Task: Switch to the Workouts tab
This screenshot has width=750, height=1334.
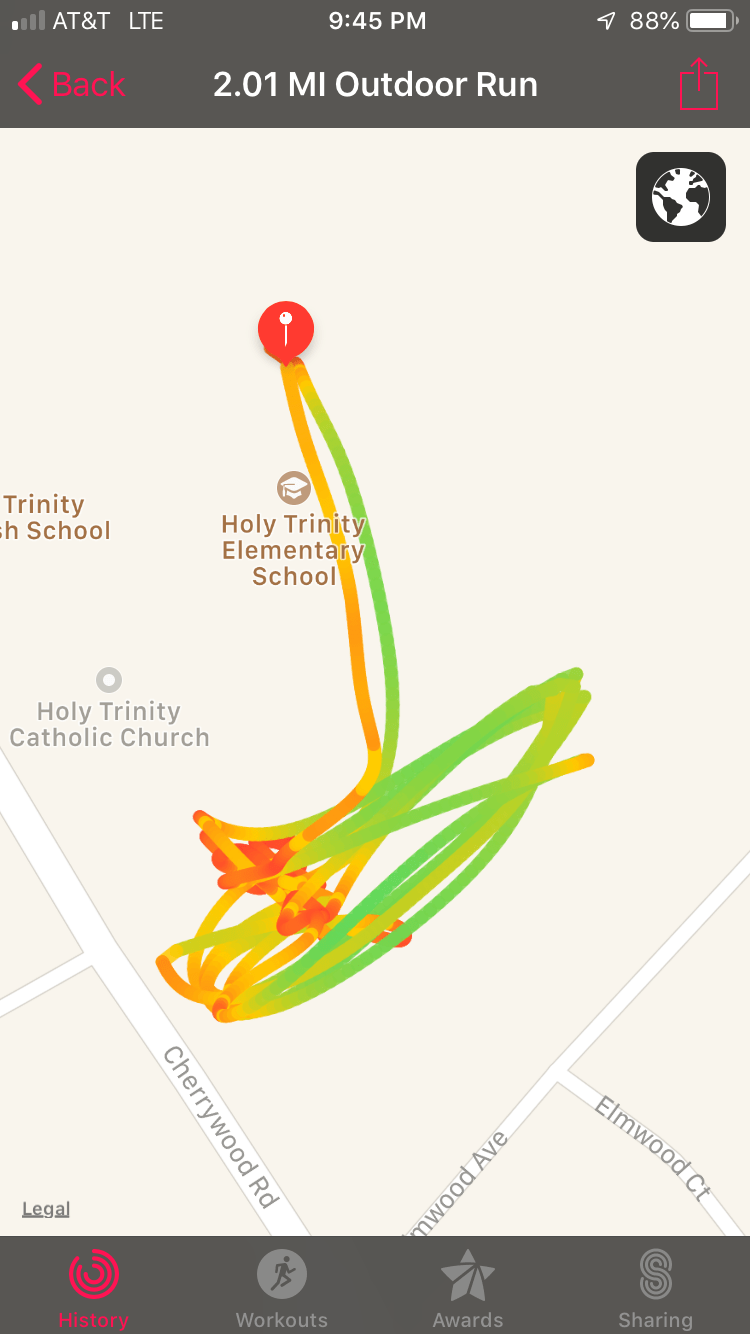Action: (281, 1288)
